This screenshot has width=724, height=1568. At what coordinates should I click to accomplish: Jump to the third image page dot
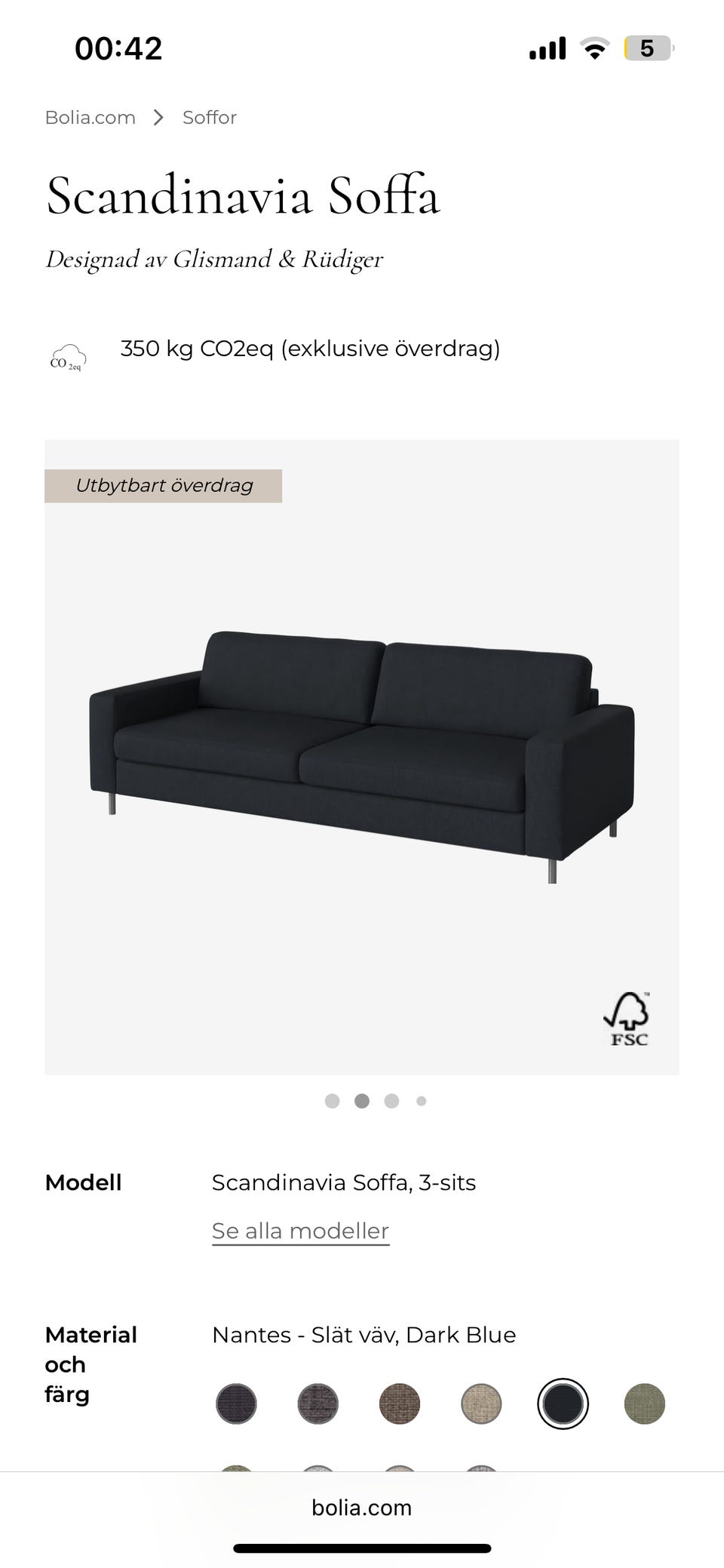tap(391, 1101)
